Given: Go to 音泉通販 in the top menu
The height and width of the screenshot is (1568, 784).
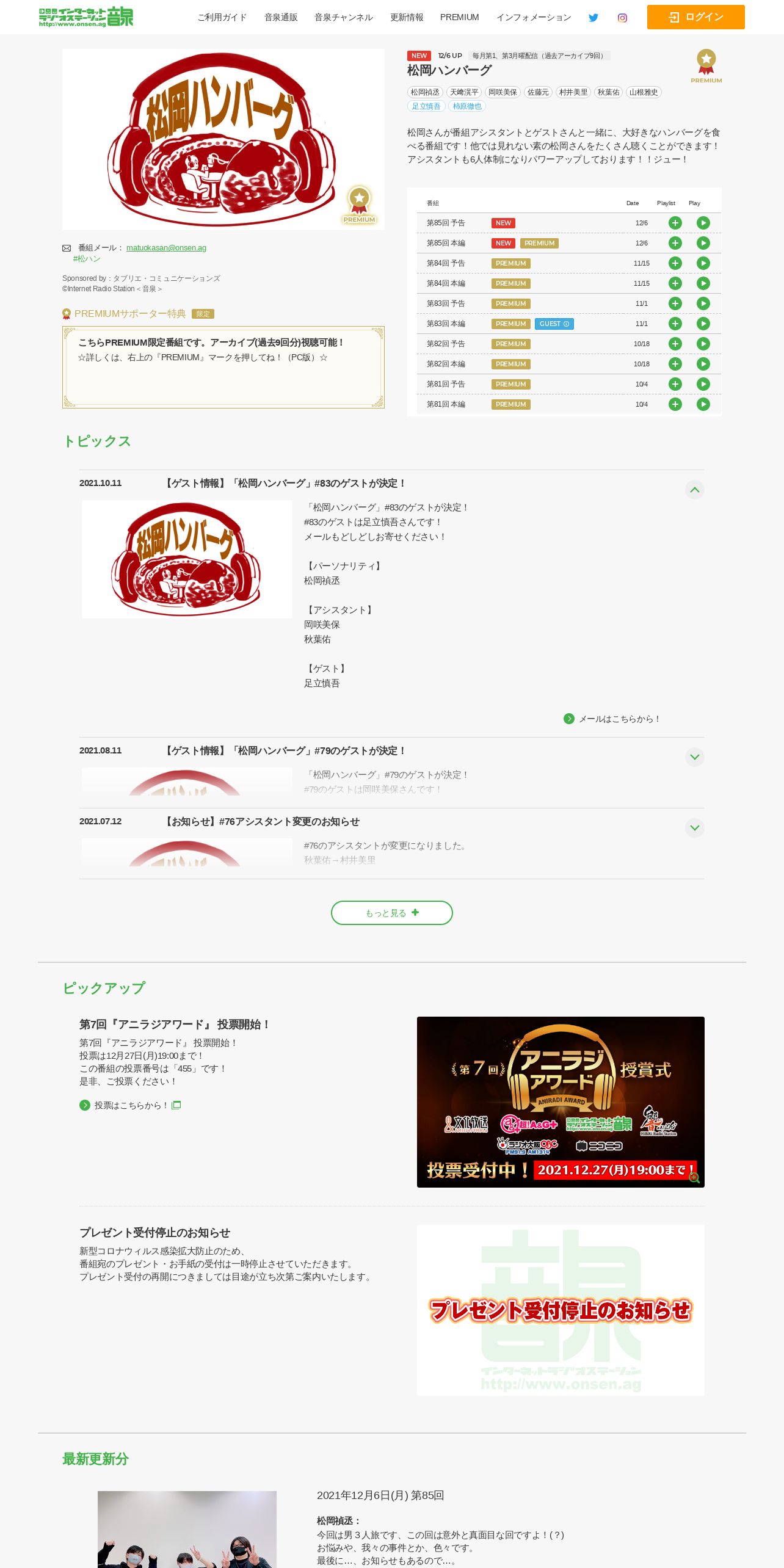Looking at the screenshot, I should [281, 17].
